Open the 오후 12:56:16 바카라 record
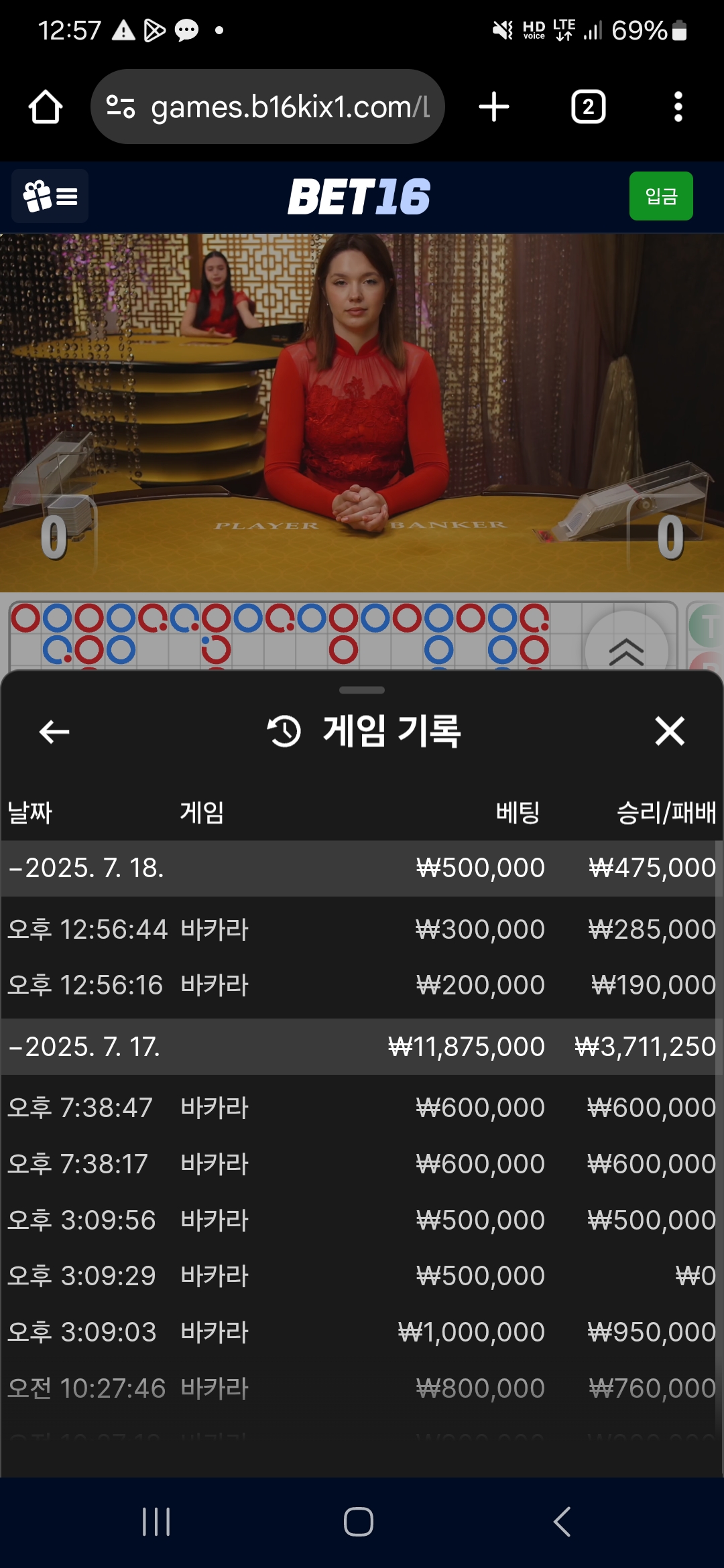 point(361,985)
